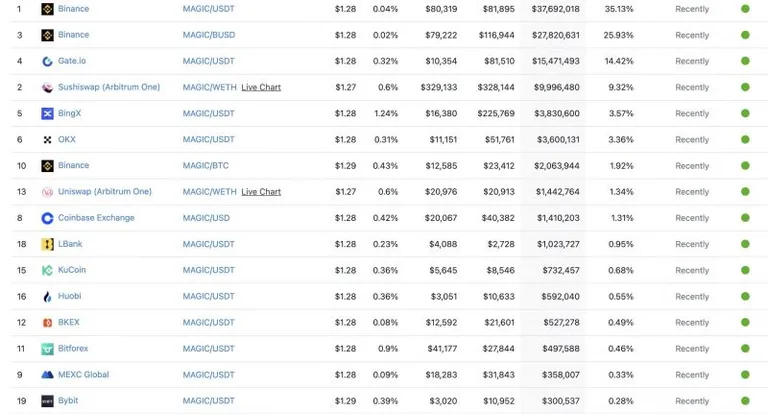Image resolution: width=768 pixels, height=414 pixels.
Task: Open Sushiswap (Arbitrum One) exchange page
Action: point(109,87)
